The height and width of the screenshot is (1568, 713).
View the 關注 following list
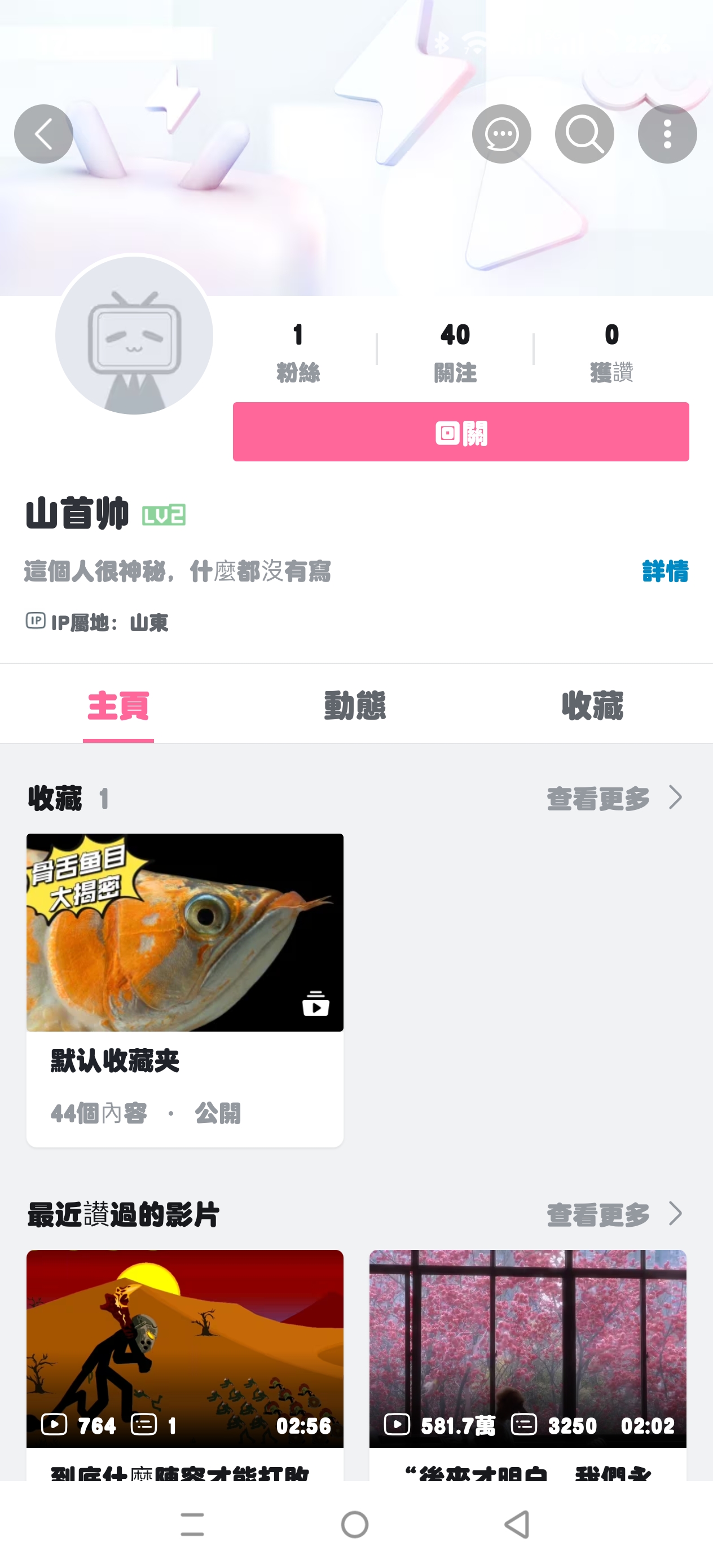coord(455,352)
